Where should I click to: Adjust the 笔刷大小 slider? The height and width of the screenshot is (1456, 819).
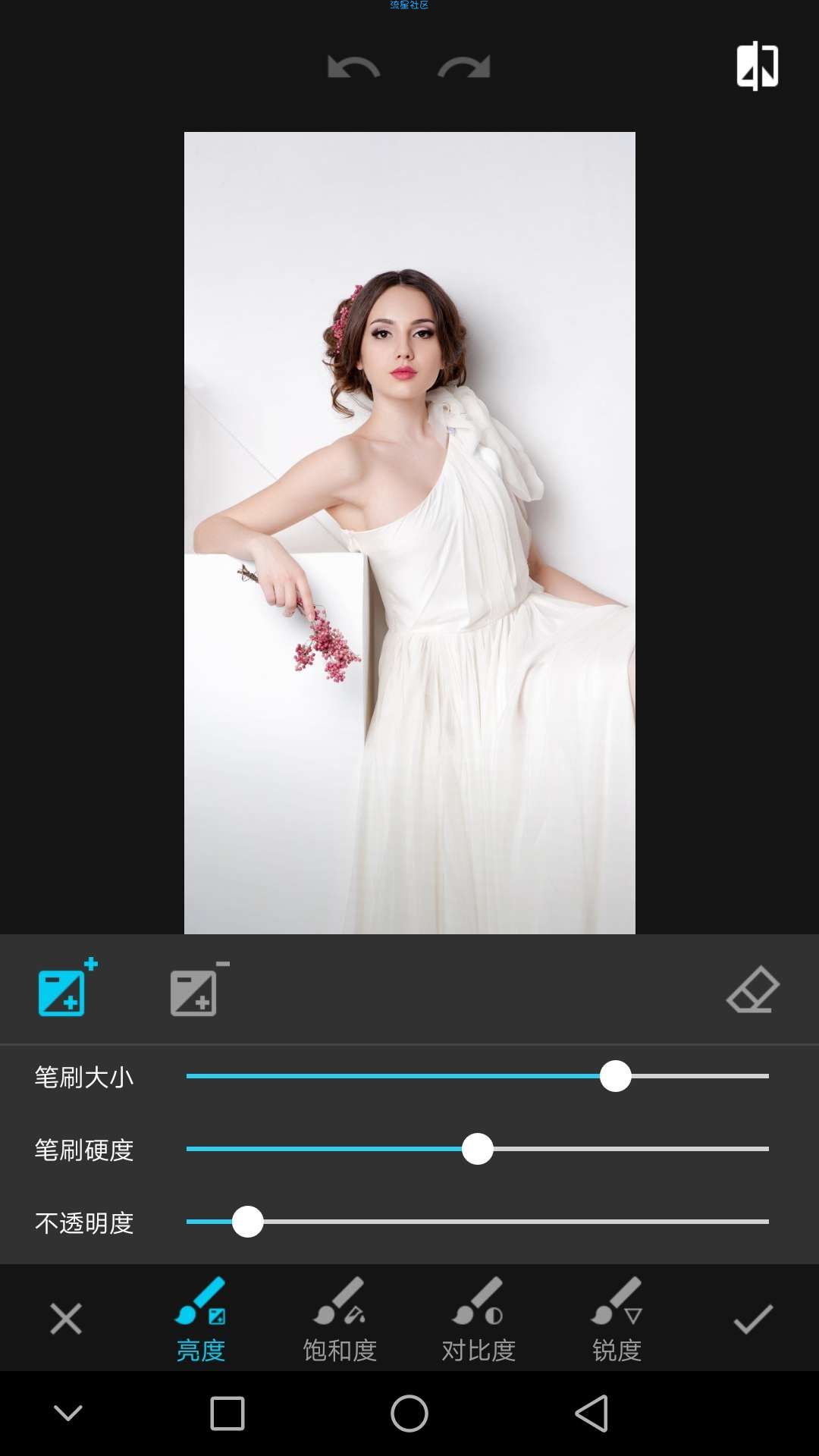(x=615, y=1076)
